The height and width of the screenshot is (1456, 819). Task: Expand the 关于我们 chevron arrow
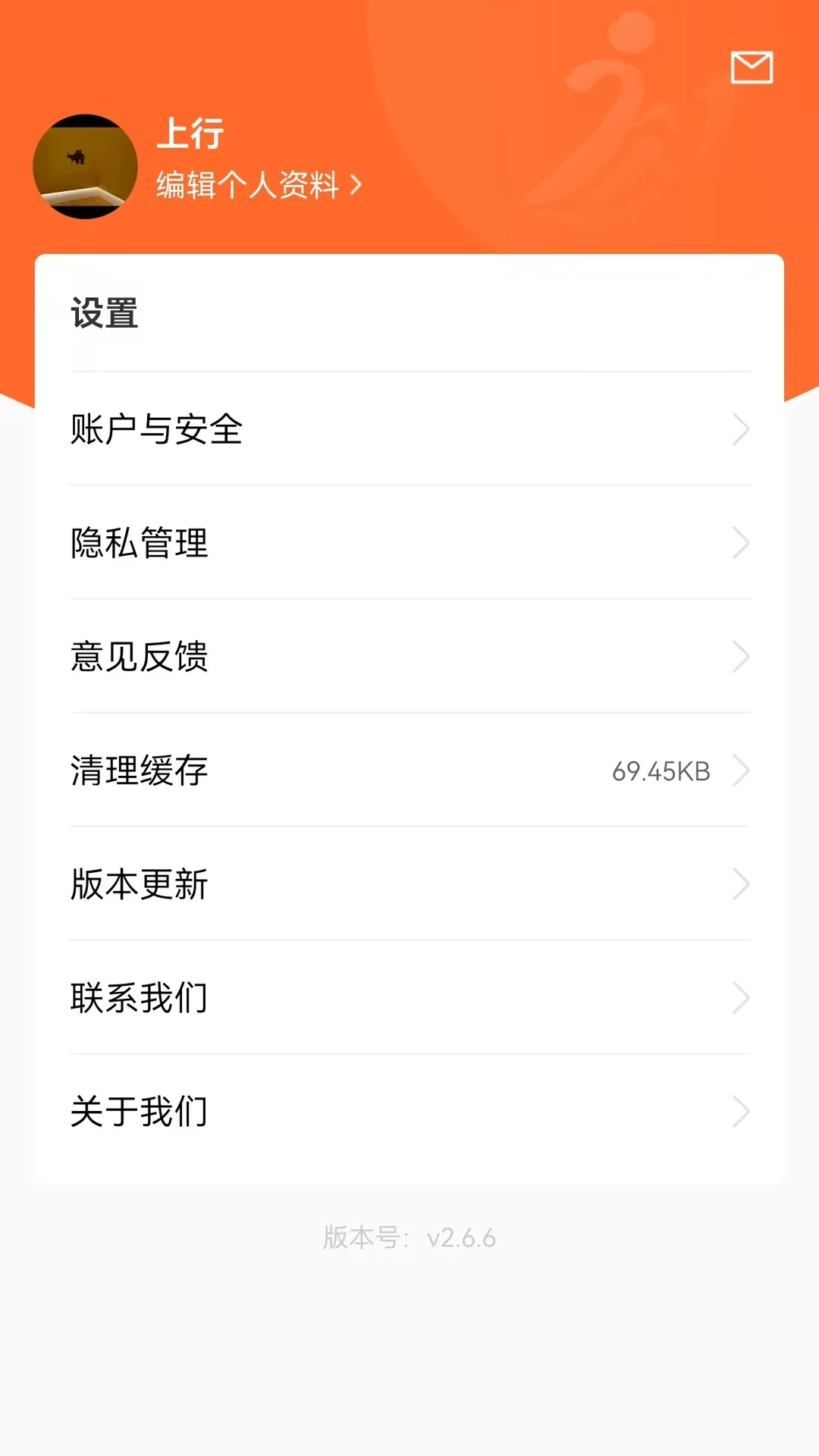741,1112
